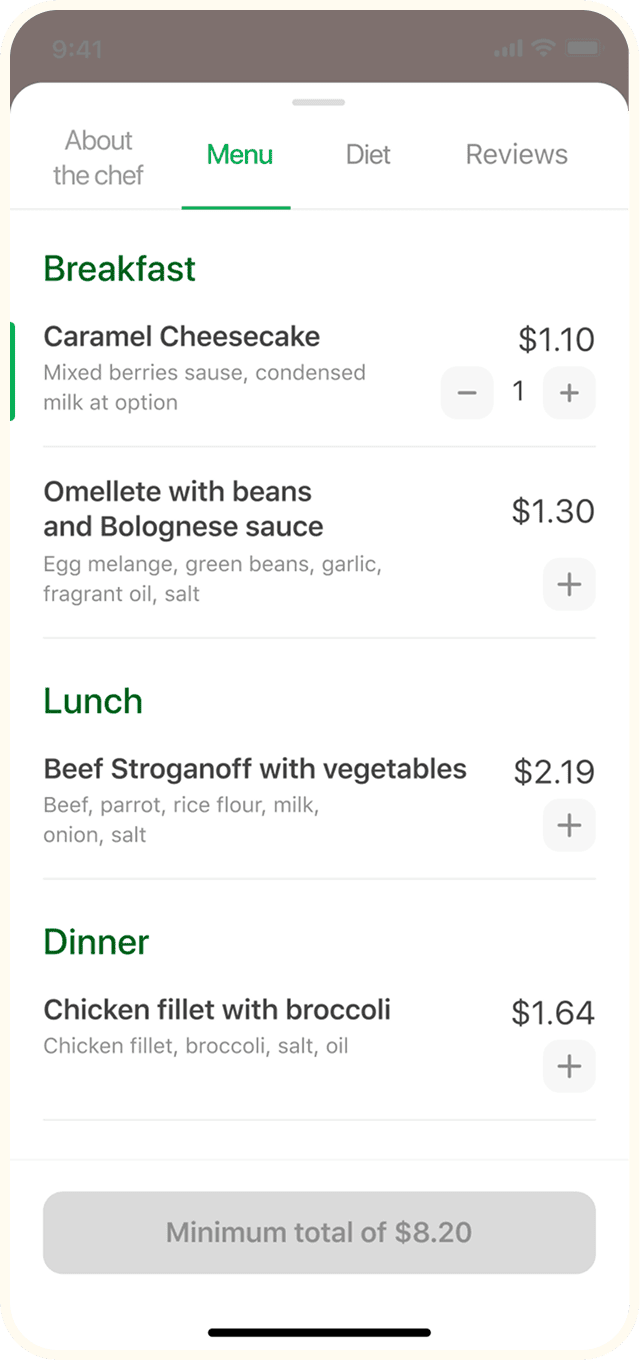This screenshot has height=1360, width=640.
Task: Add Beef Stroganoff with vegetables
Action: (x=569, y=826)
